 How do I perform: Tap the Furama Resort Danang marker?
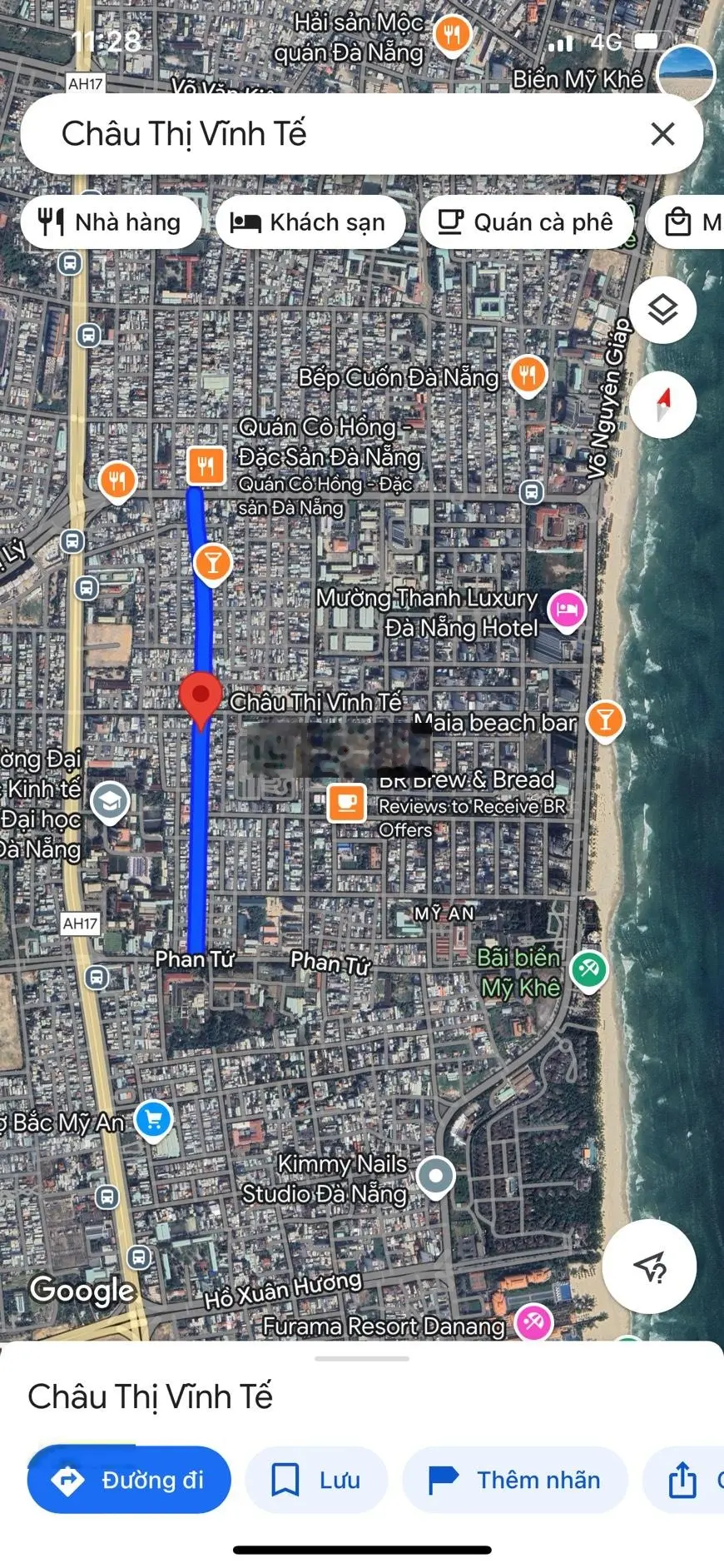click(x=533, y=1322)
